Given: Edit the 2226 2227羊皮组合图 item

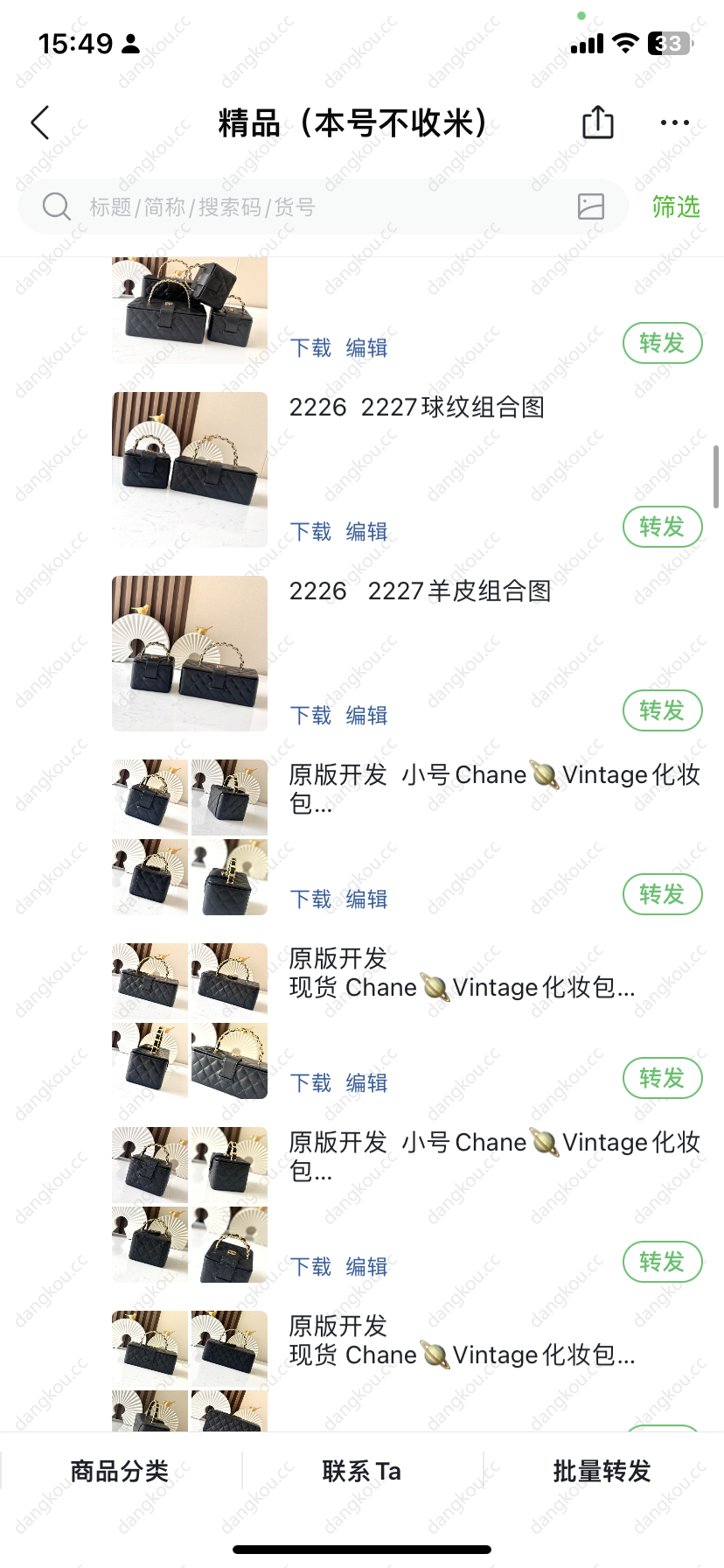Looking at the screenshot, I should pyautogui.click(x=366, y=716).
